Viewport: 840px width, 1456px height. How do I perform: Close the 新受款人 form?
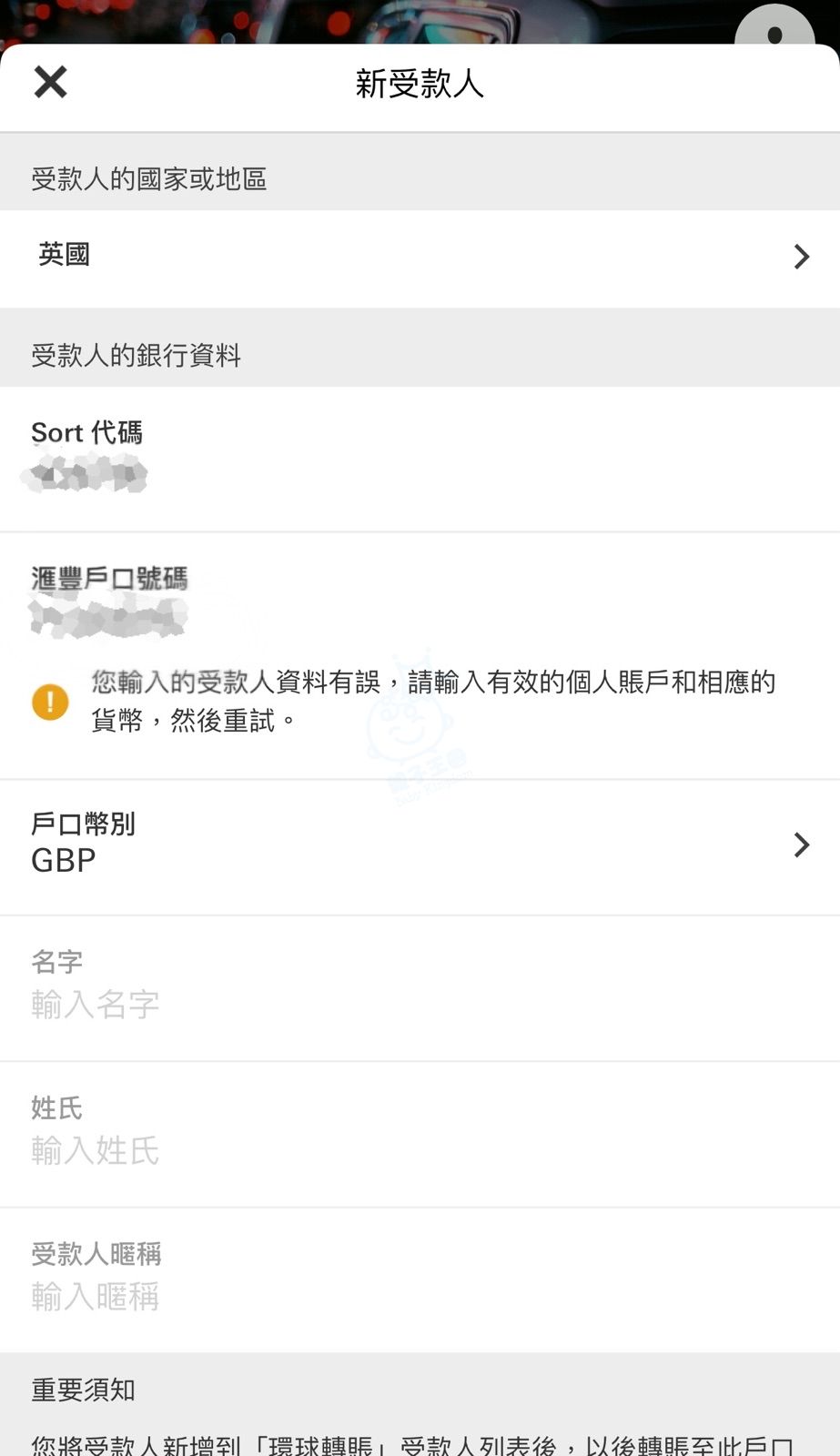[x=51, y=82]
